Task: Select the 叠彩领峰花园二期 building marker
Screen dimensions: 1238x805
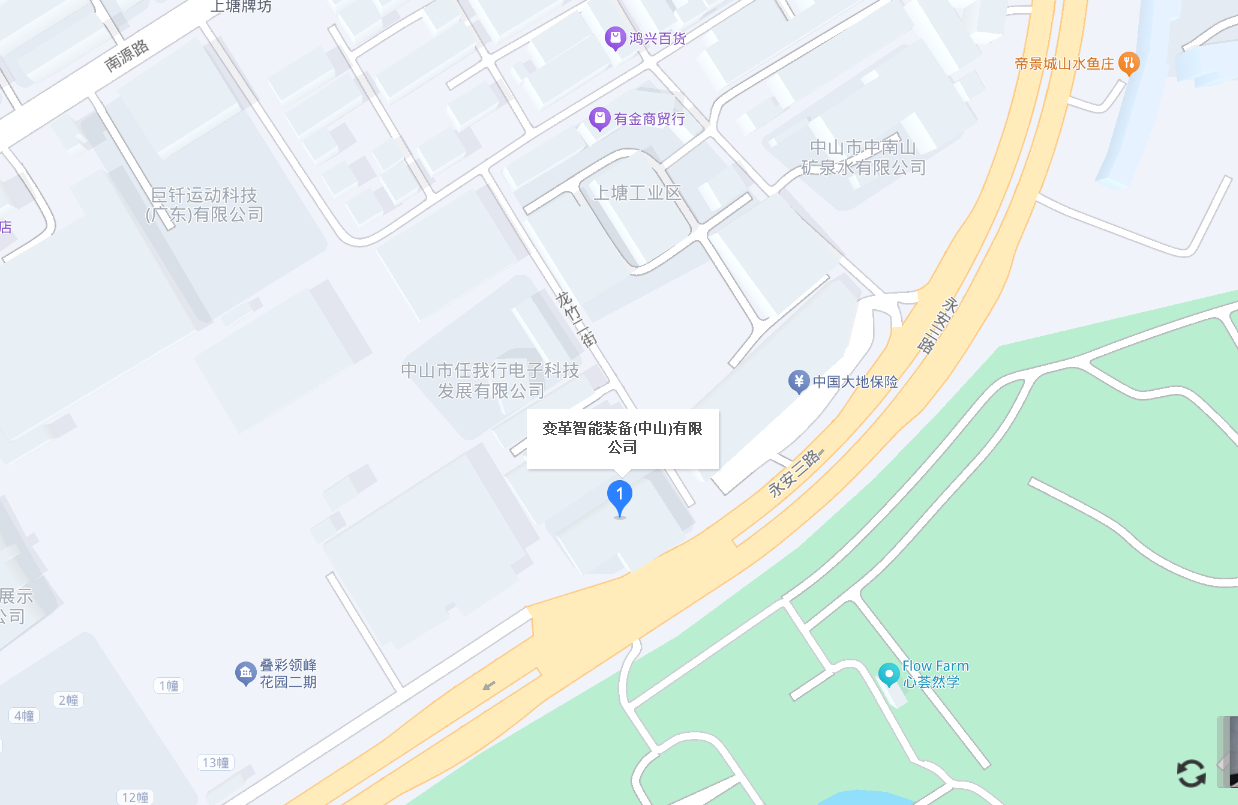Action: [x=245, y=673]
